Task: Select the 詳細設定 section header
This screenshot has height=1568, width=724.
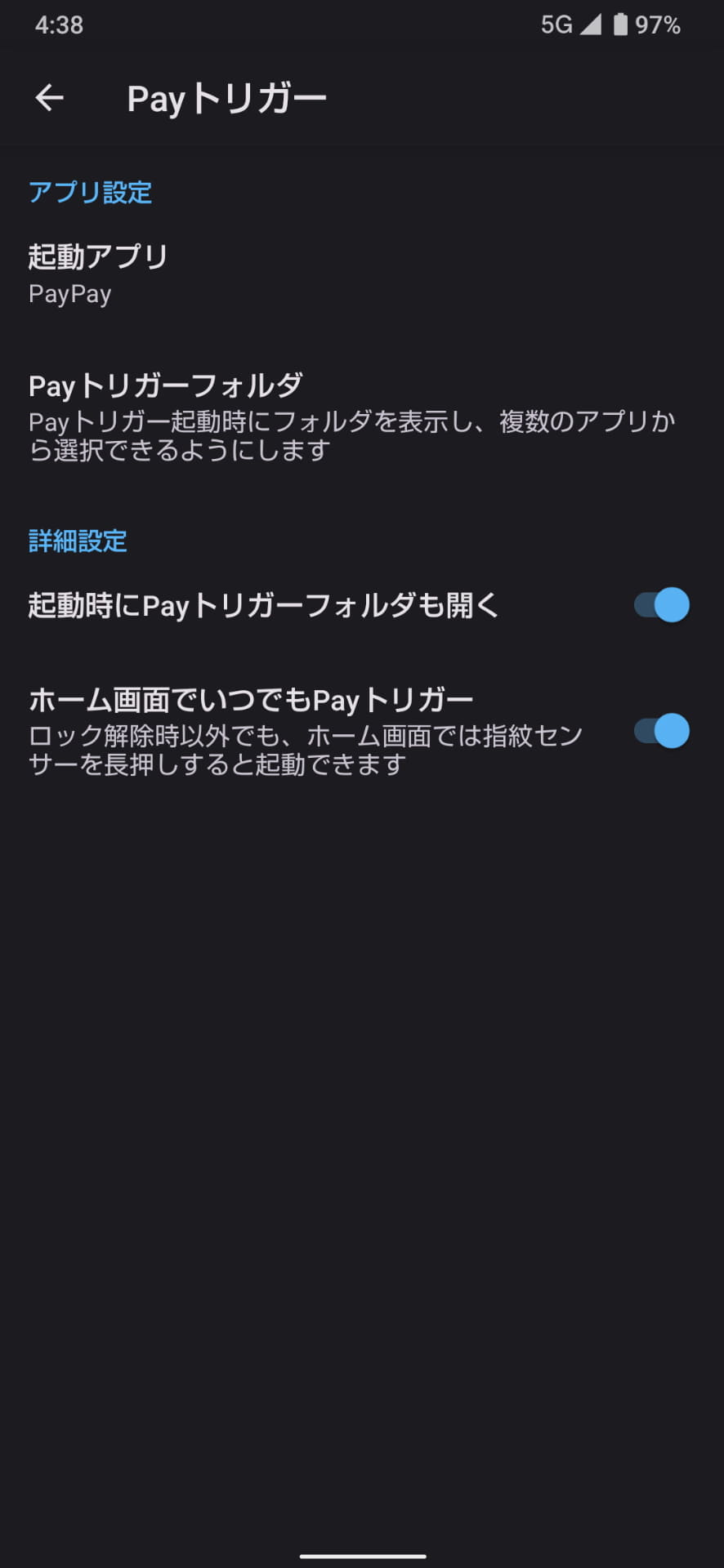Action: click(77, 541)
